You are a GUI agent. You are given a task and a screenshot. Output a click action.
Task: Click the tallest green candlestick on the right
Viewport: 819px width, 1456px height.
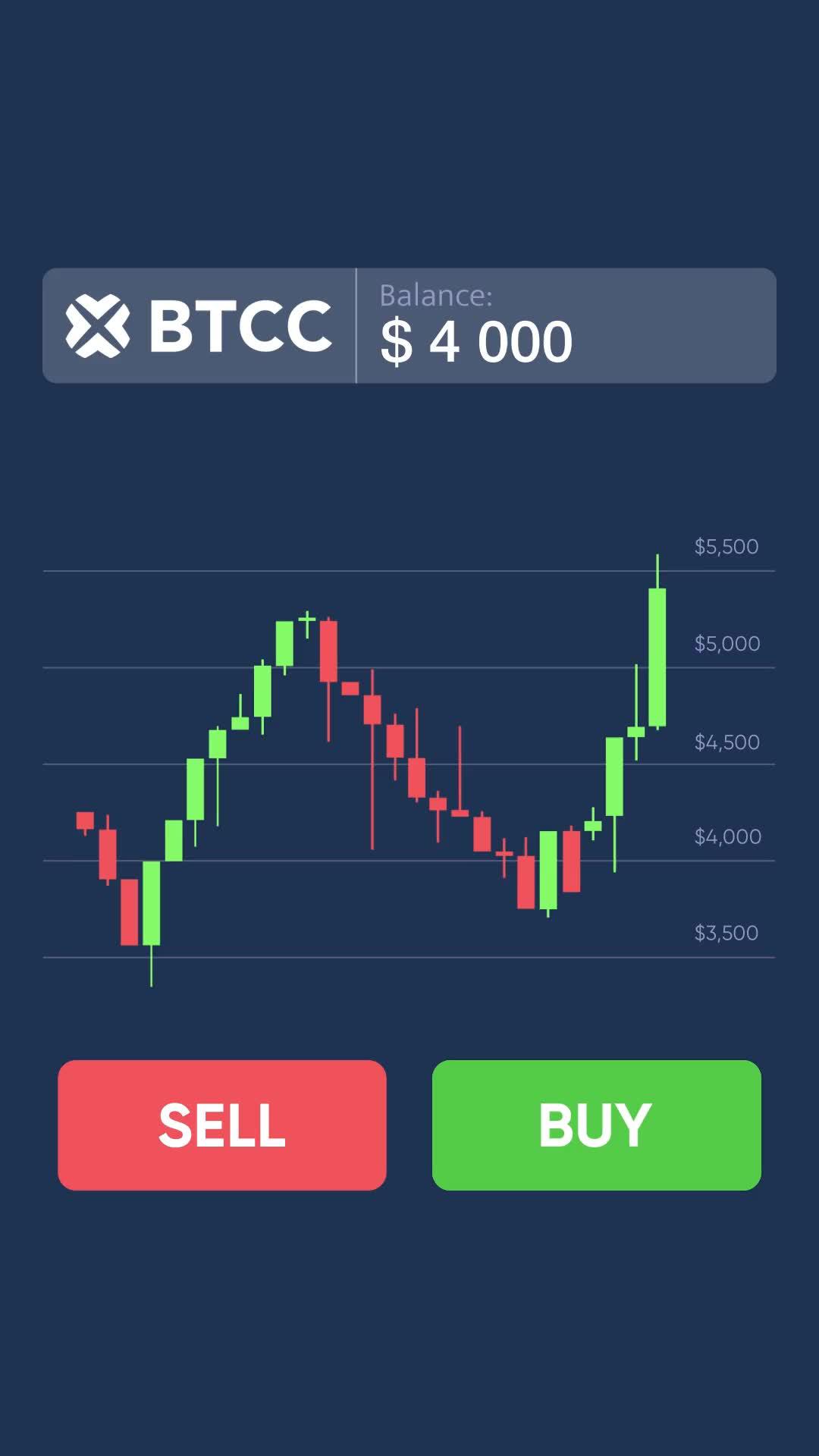(657, 652)
